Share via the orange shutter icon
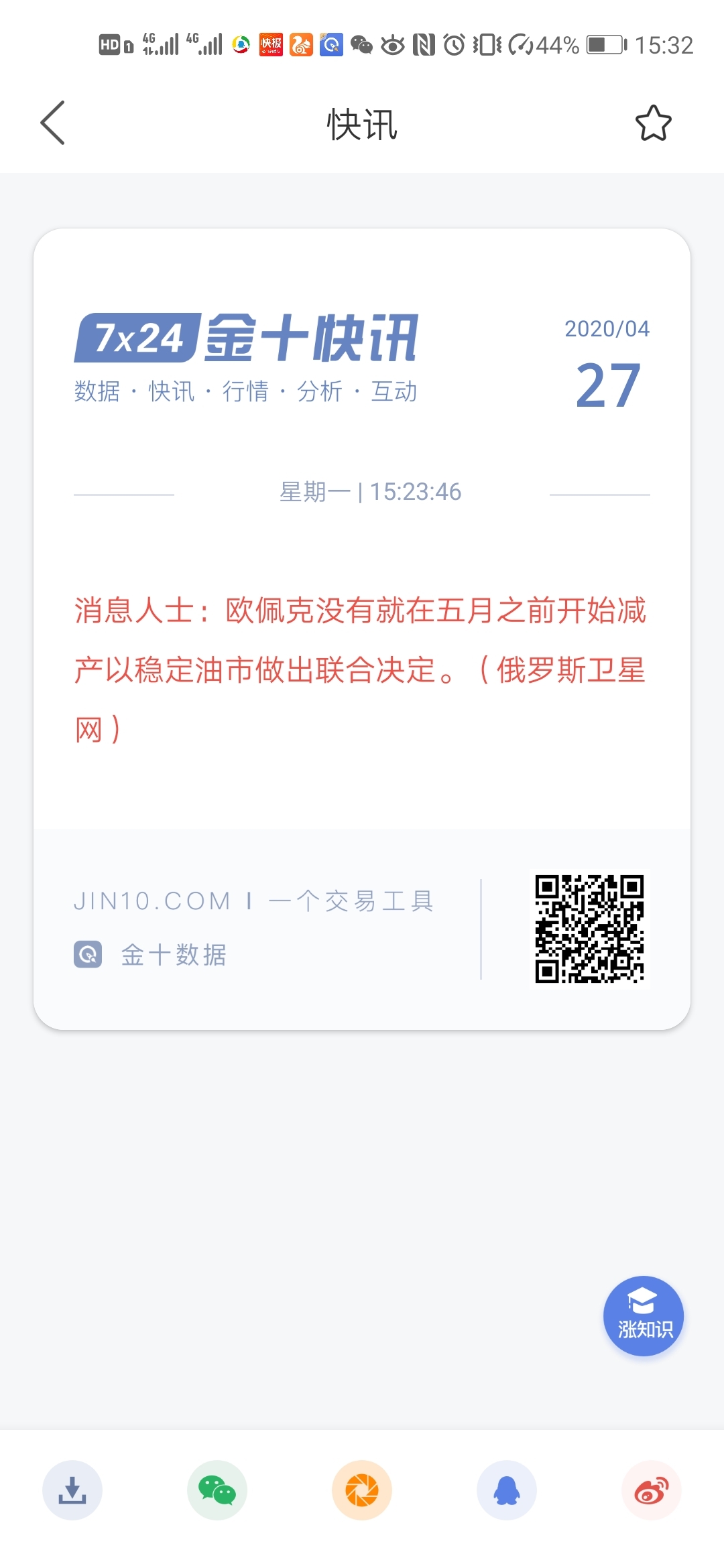Screen dimensions: 724x1568 coord(362,1490)
